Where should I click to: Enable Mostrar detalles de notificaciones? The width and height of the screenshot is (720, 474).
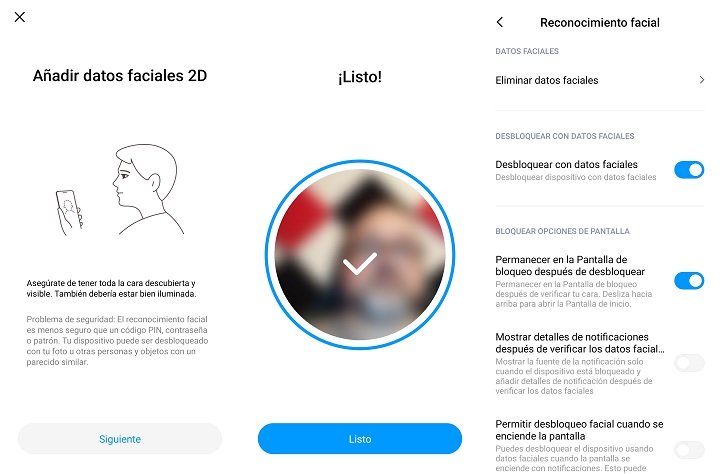point(689,363)
